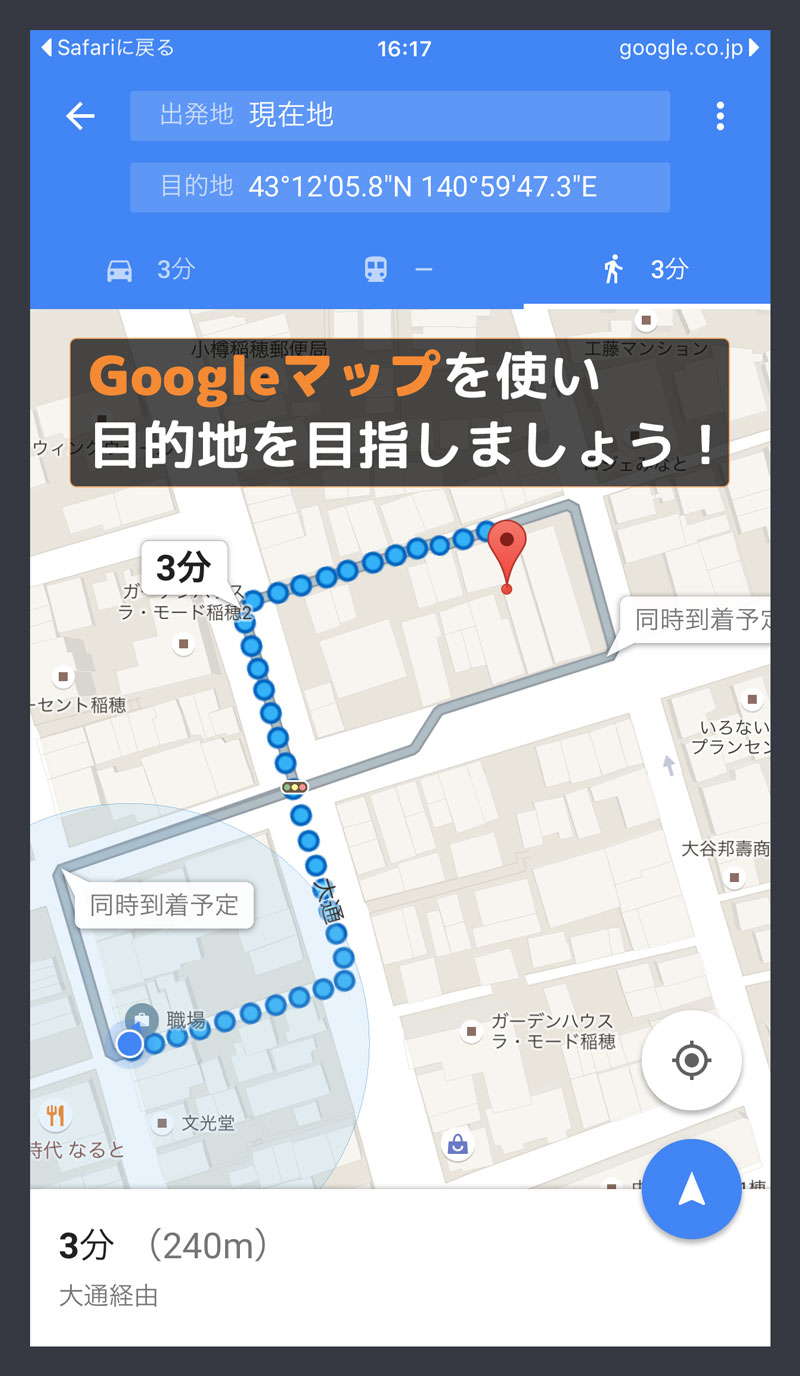800x1376 pixels.
Task: Switch to the car directions tab
Action: click(x=150, y=270)
